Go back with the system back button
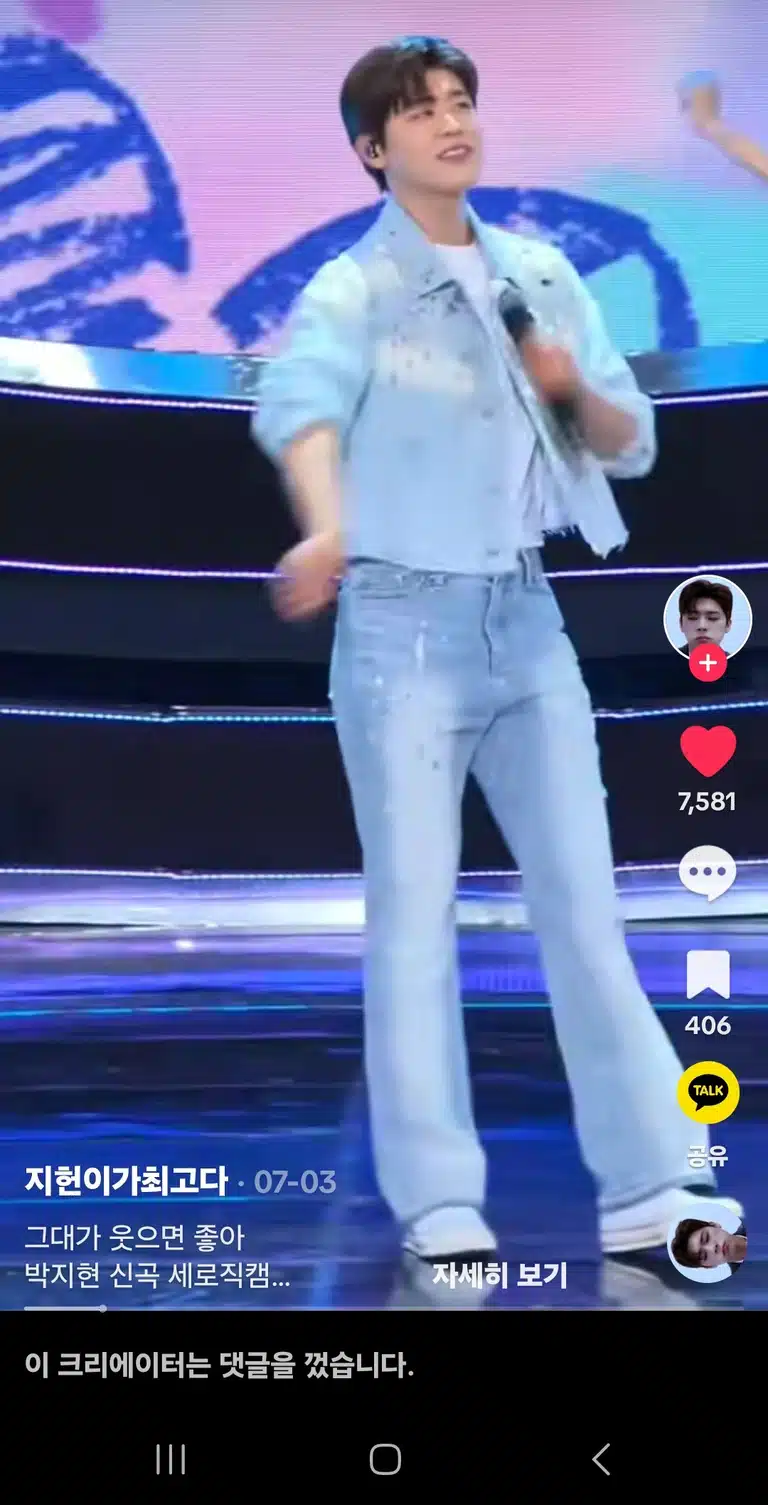The height and width of the screenshot is (1505, 768). (600, 1459)
